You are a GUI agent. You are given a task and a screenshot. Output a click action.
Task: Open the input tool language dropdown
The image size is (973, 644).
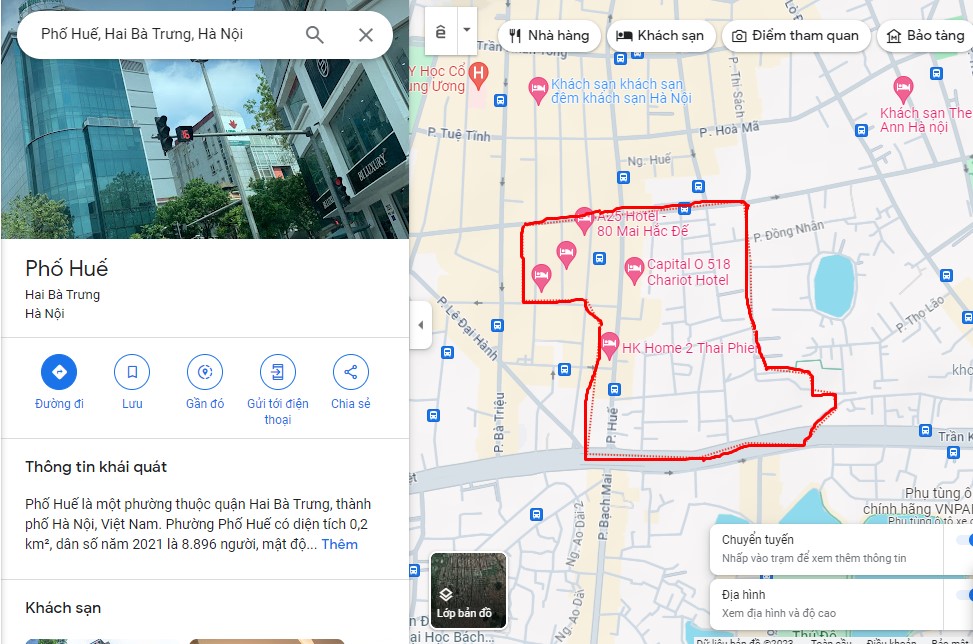pyautogui.click(x=466, y=30)
